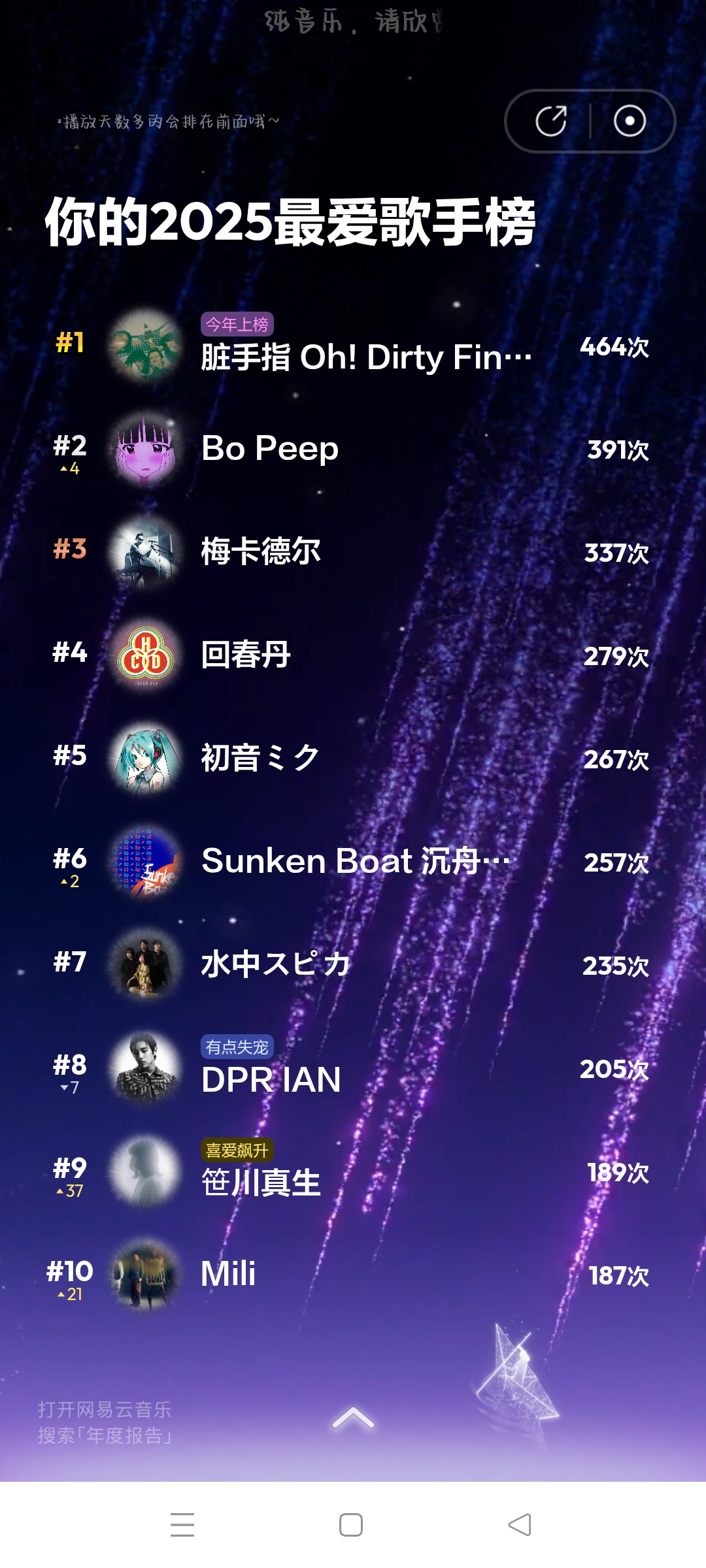Share the 2025 favorite artists ranking

(x=550, y=122)
